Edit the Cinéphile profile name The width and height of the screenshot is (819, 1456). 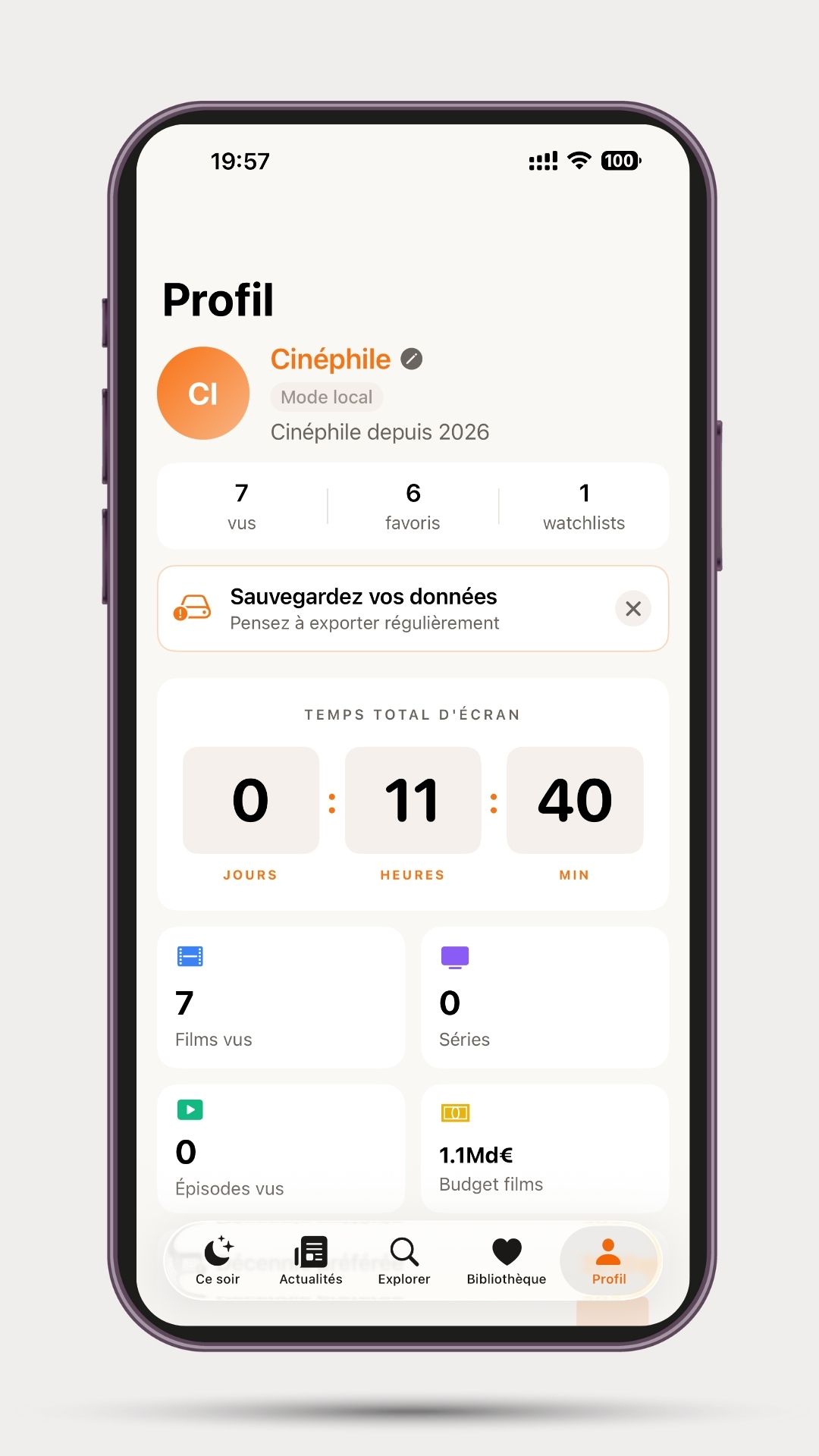point(411,359)
